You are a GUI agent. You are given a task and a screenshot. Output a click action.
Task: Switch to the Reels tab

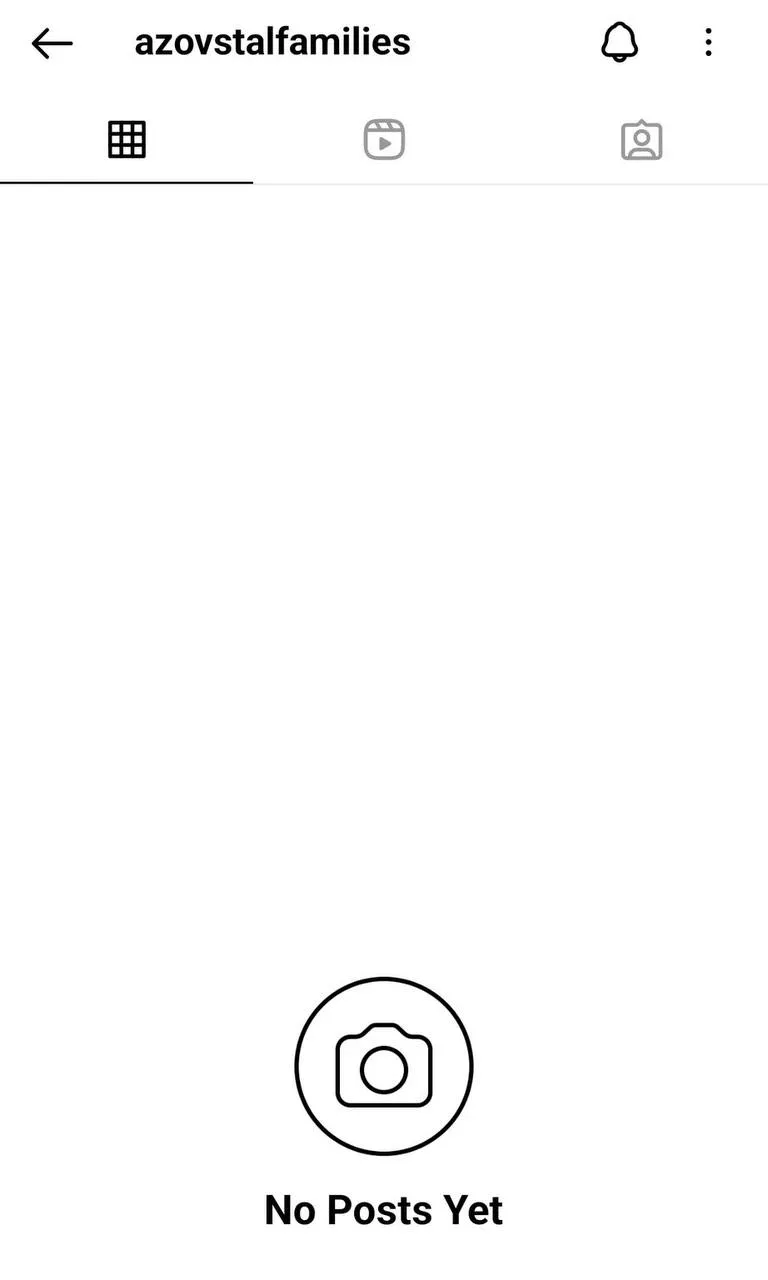coord(384,140)
